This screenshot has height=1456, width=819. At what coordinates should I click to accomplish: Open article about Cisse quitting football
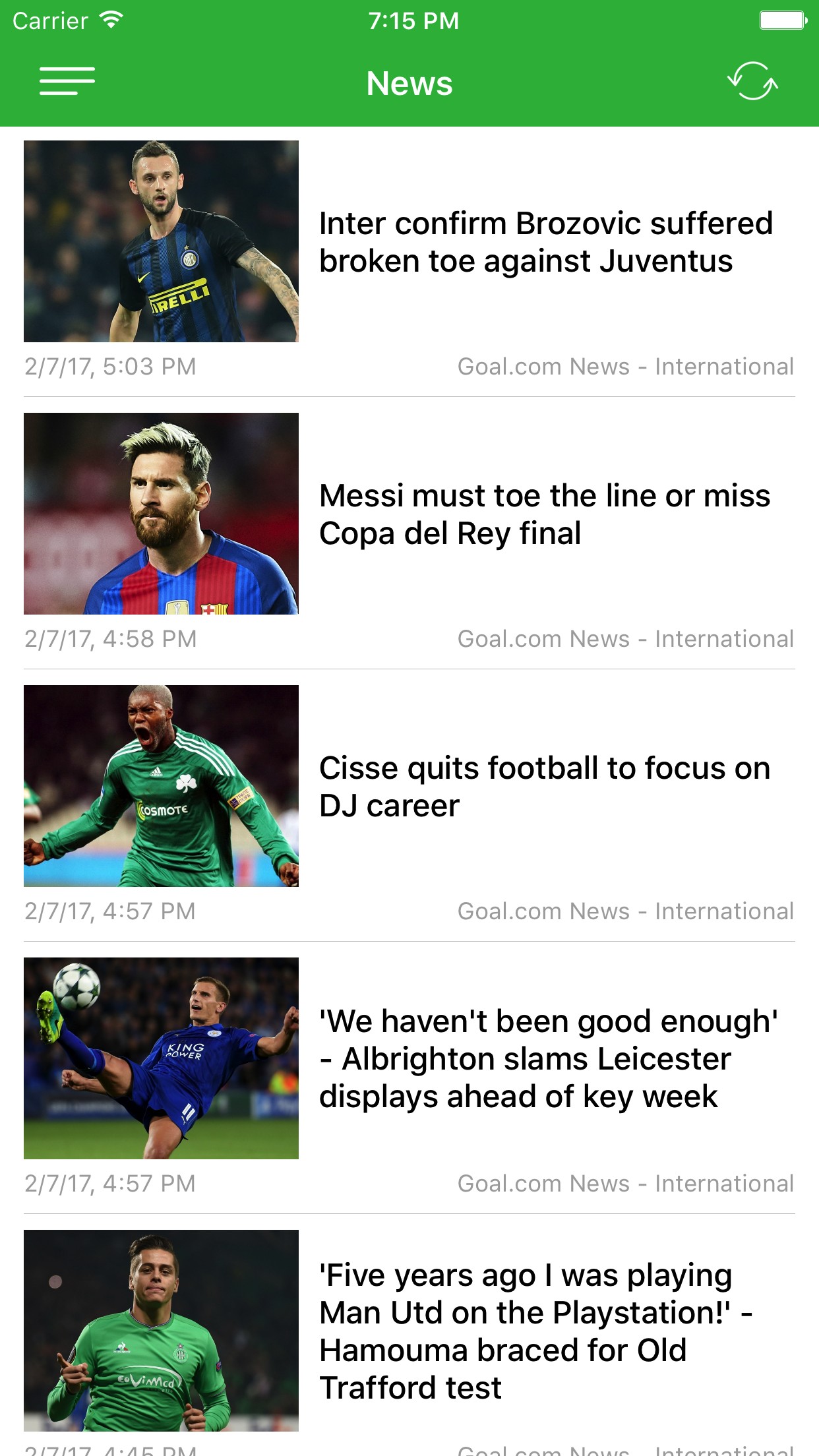click(x=545, y=787)
